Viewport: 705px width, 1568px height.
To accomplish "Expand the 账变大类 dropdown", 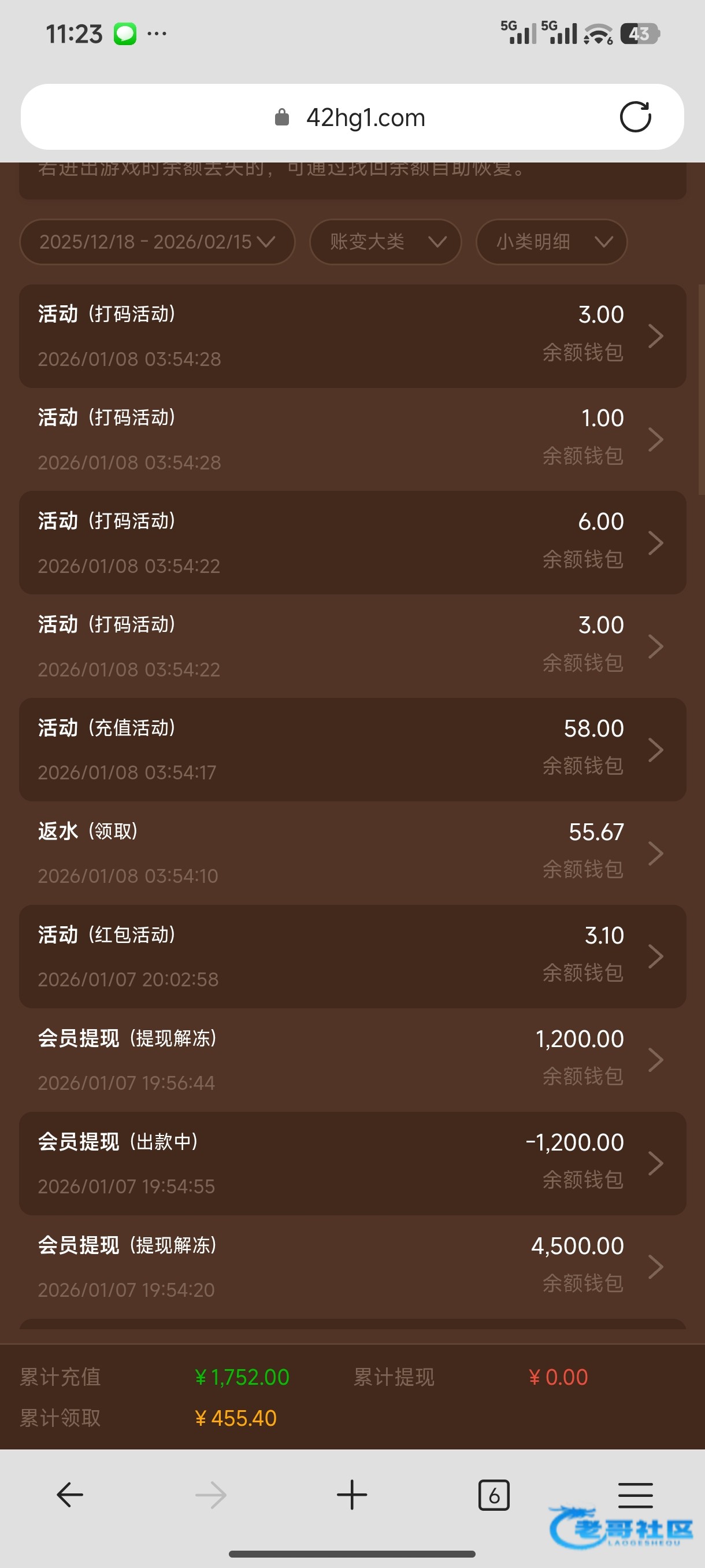I will coord(385,242).
